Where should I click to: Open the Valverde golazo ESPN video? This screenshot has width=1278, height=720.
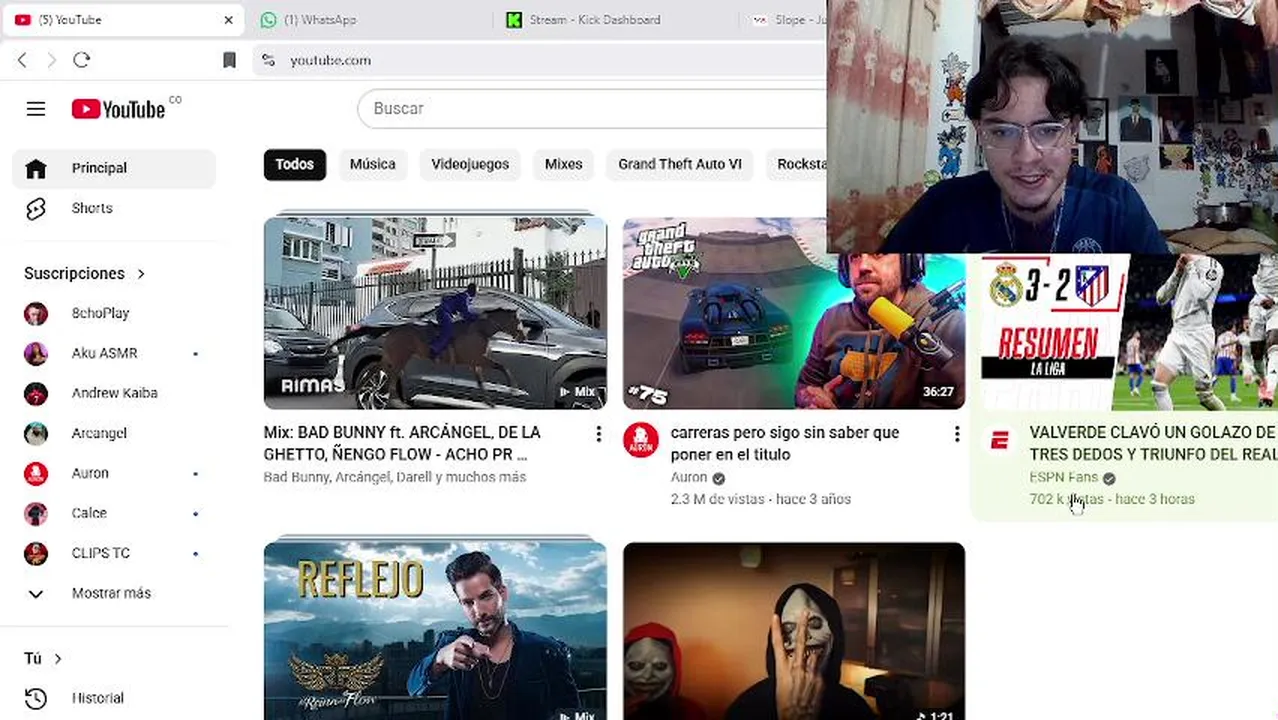tap(1150, 443)
